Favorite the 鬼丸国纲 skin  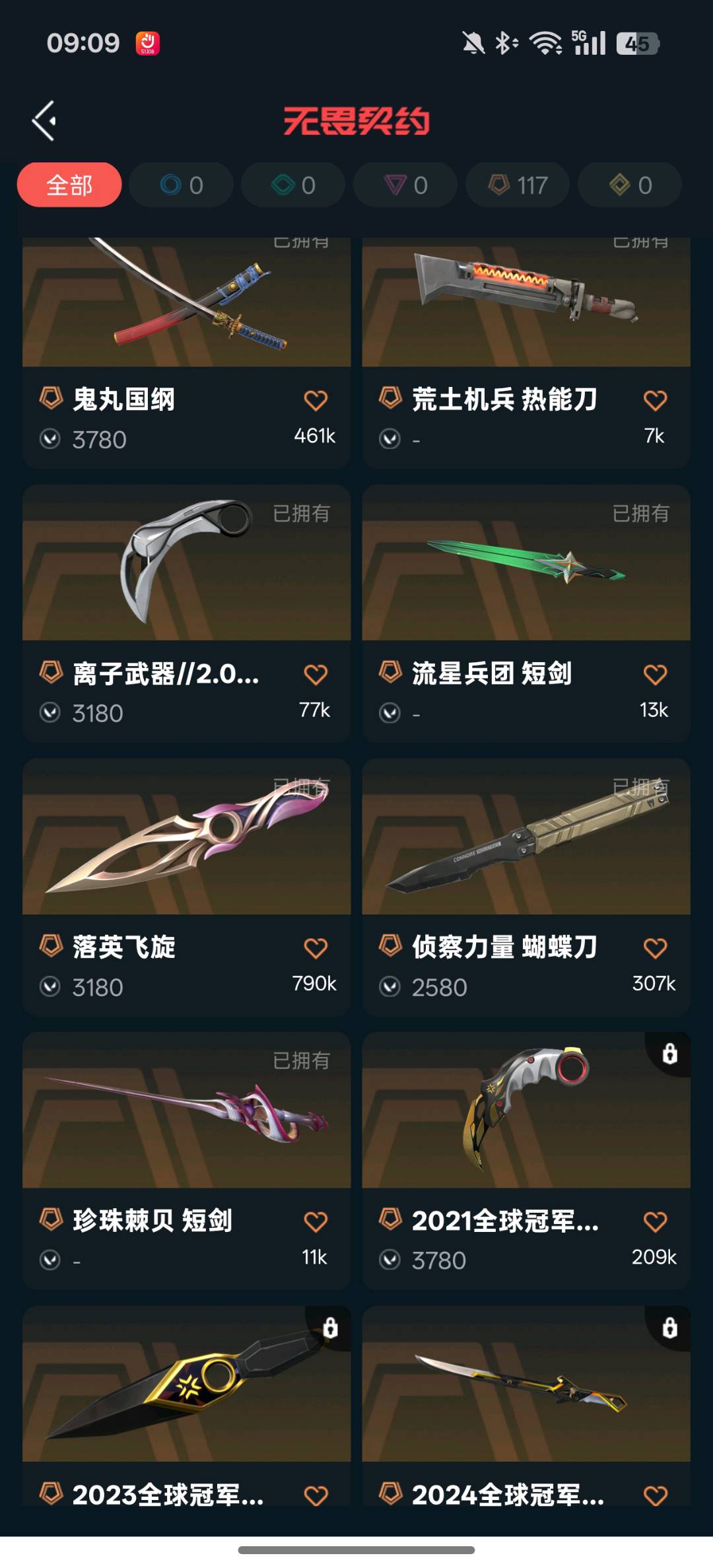[316, 400]
